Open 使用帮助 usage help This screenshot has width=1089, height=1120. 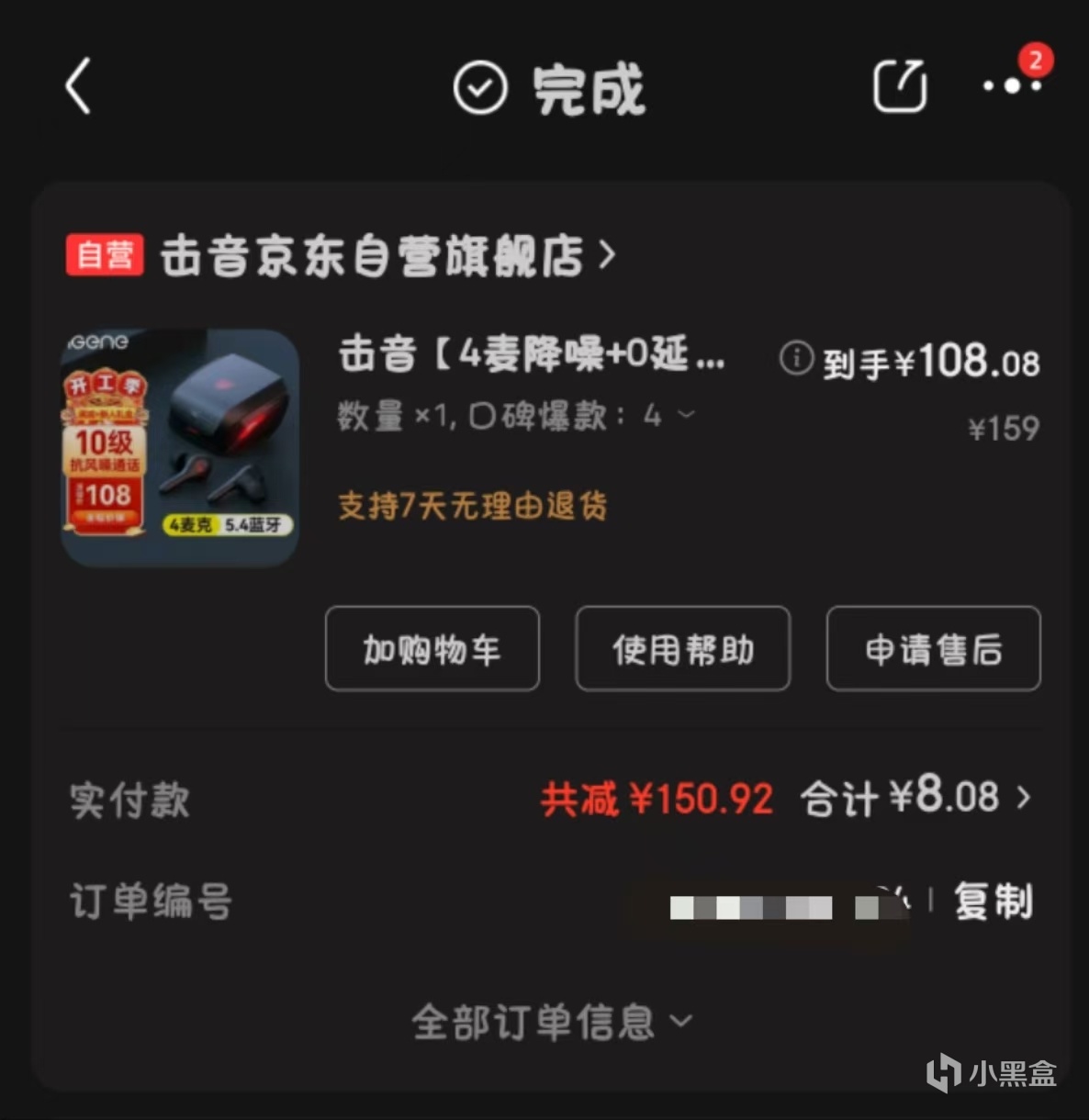point(682,648)
